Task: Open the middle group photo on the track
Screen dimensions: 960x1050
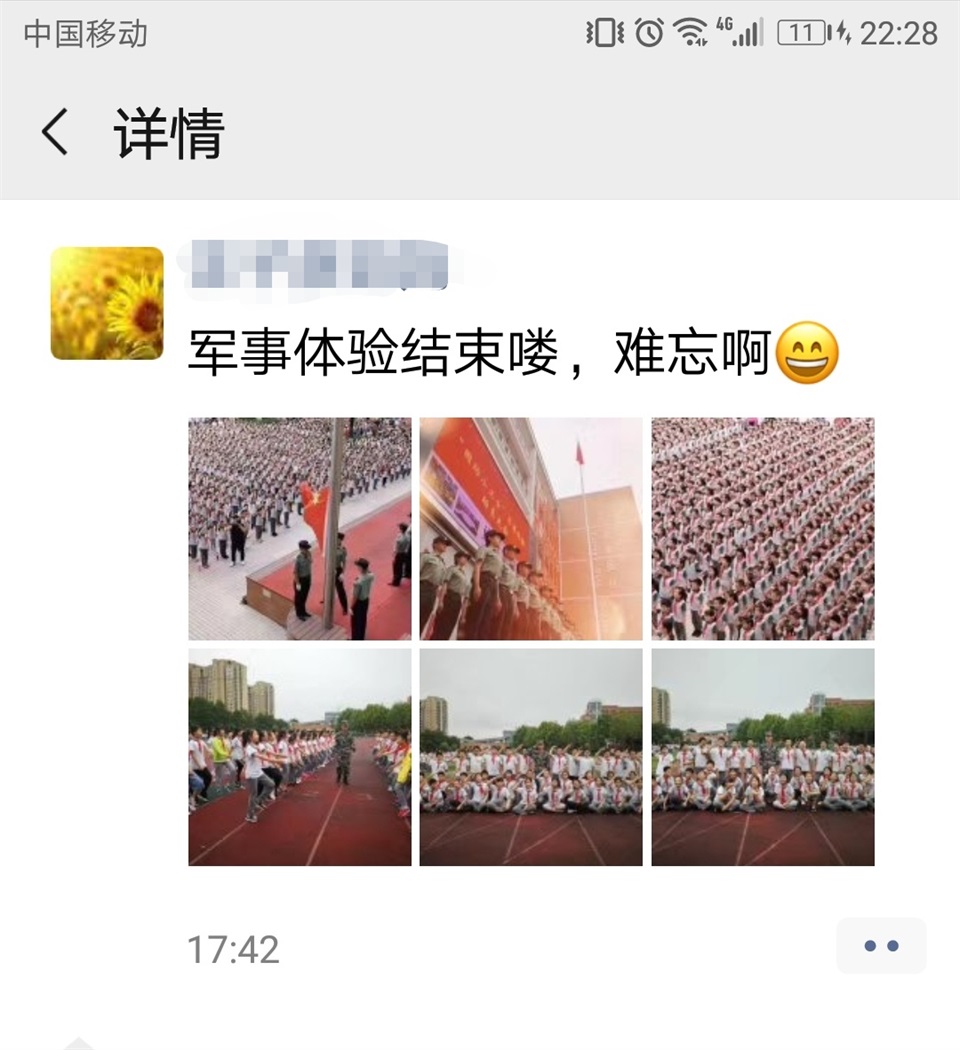Action: pos(531,757)
